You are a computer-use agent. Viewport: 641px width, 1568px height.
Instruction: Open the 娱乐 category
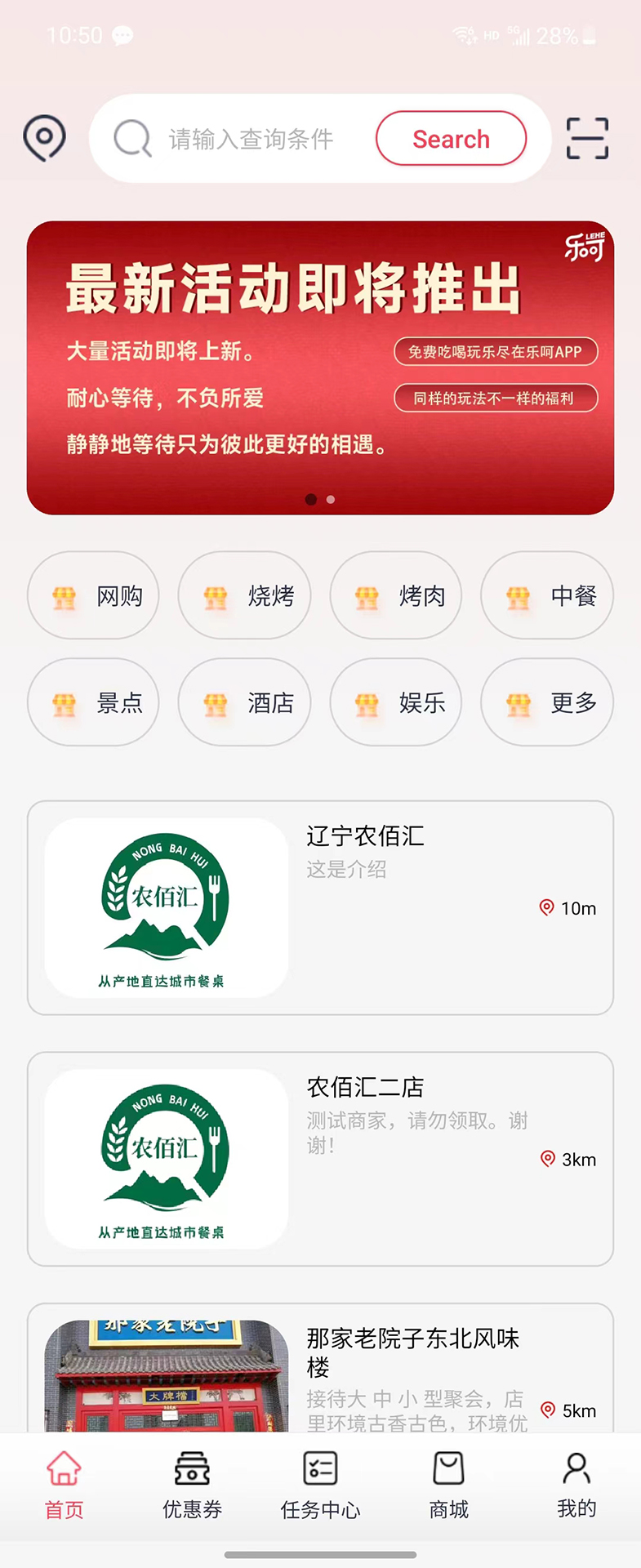[396, 702]
